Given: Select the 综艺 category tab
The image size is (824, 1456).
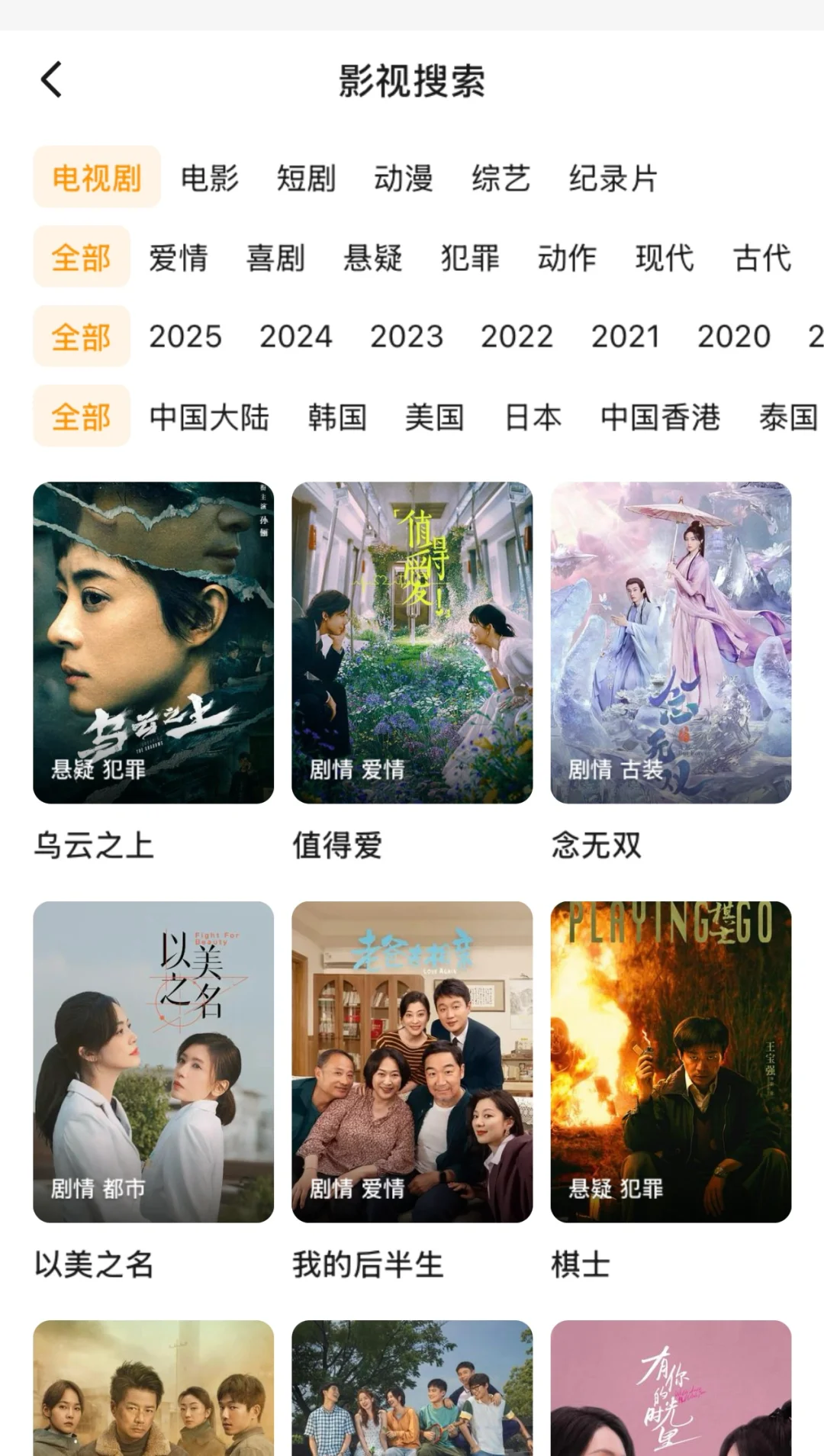Looking at the screenshot, I should pos(501,178).
